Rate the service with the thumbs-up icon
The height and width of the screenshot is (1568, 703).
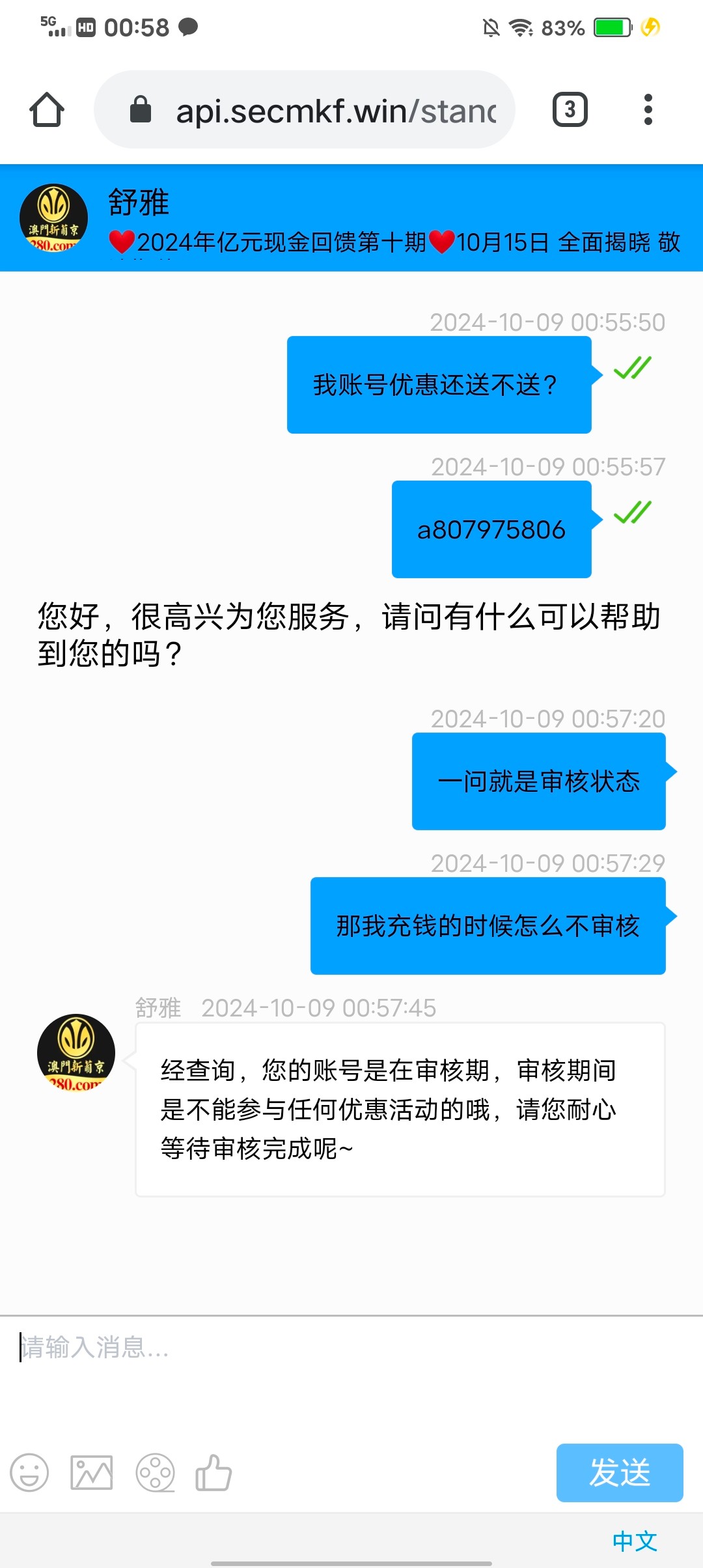pyautogui.click(x=214, y=1473)
